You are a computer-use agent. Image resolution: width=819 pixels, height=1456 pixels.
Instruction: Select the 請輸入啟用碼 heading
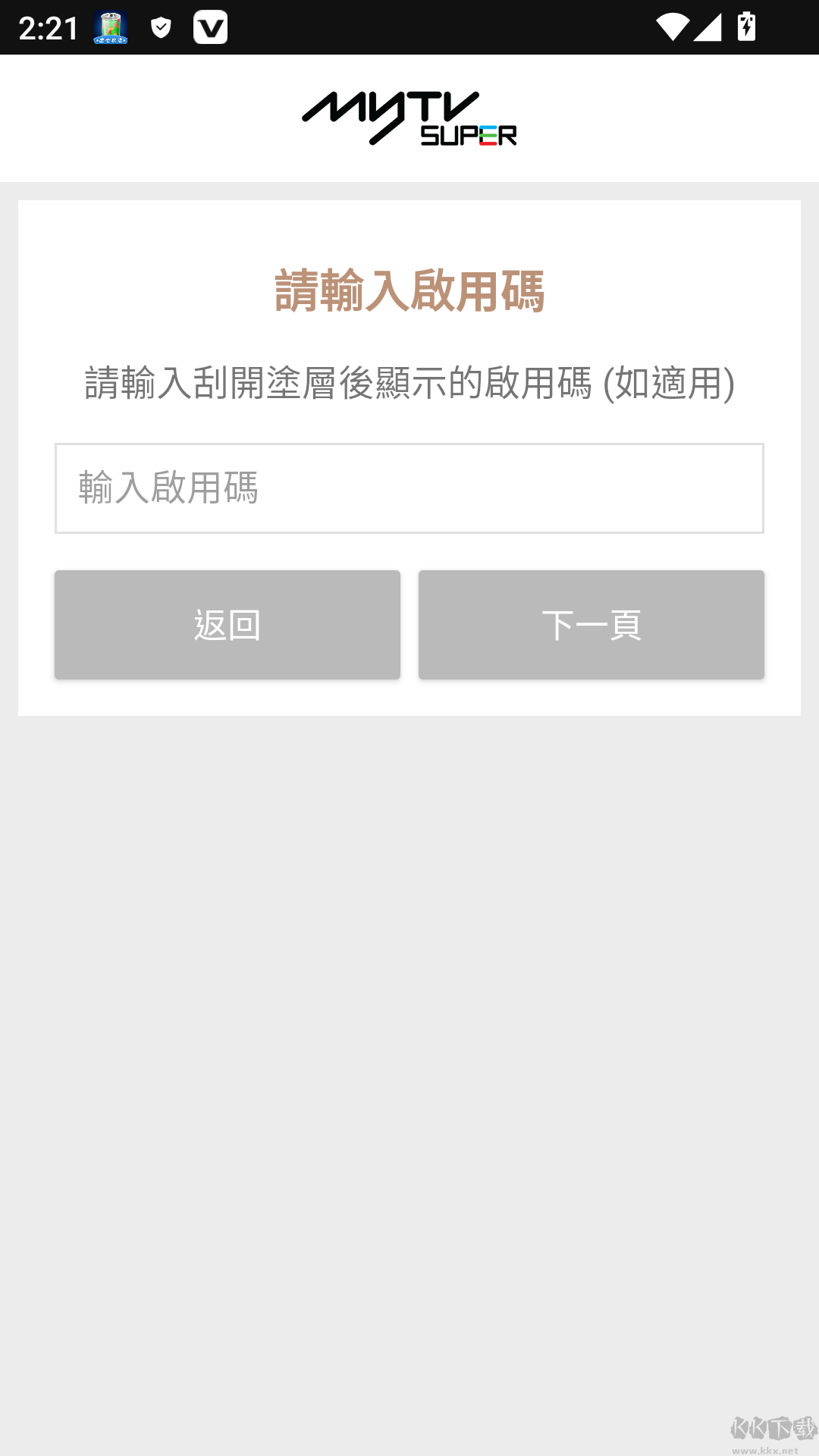409,290
